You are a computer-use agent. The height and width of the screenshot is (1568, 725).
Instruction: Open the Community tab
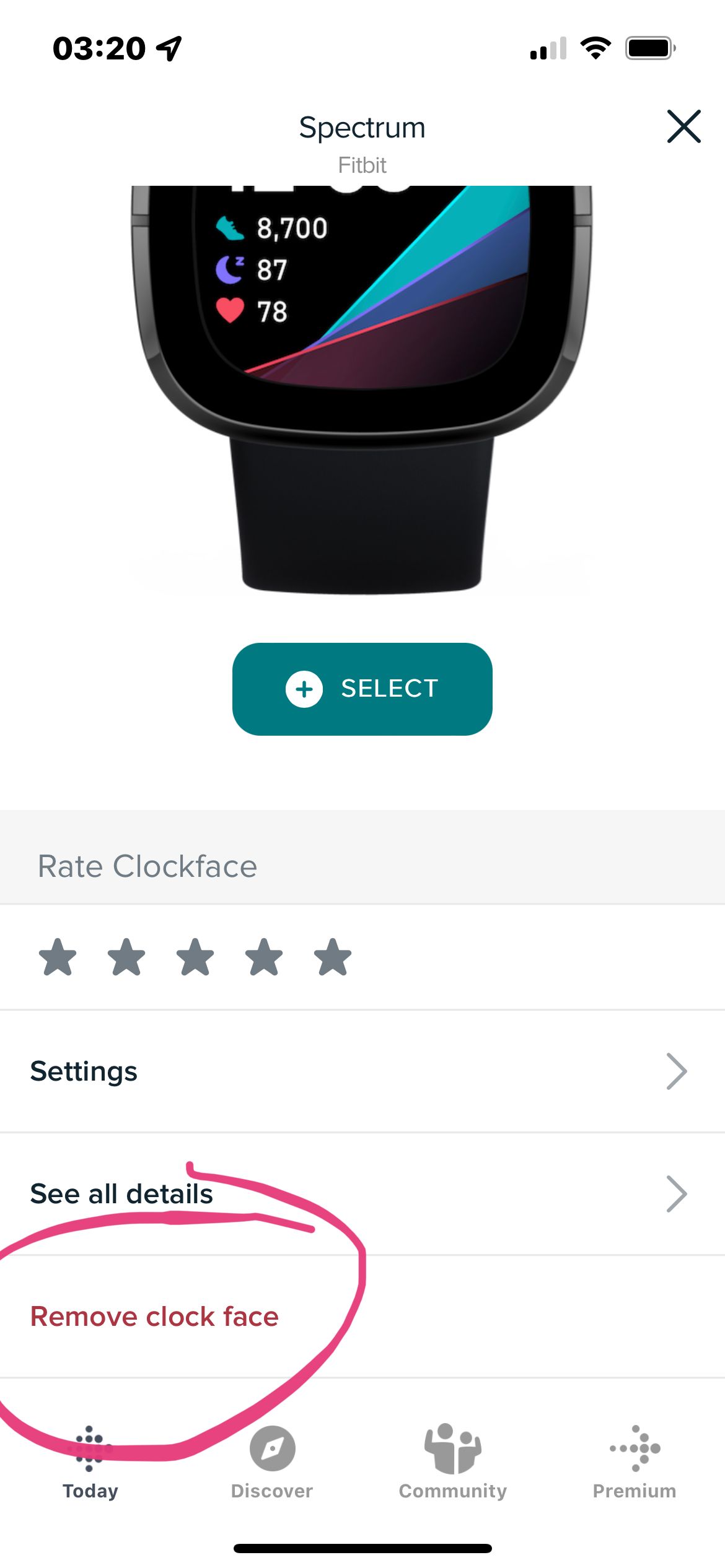[x=453, y=1461]
